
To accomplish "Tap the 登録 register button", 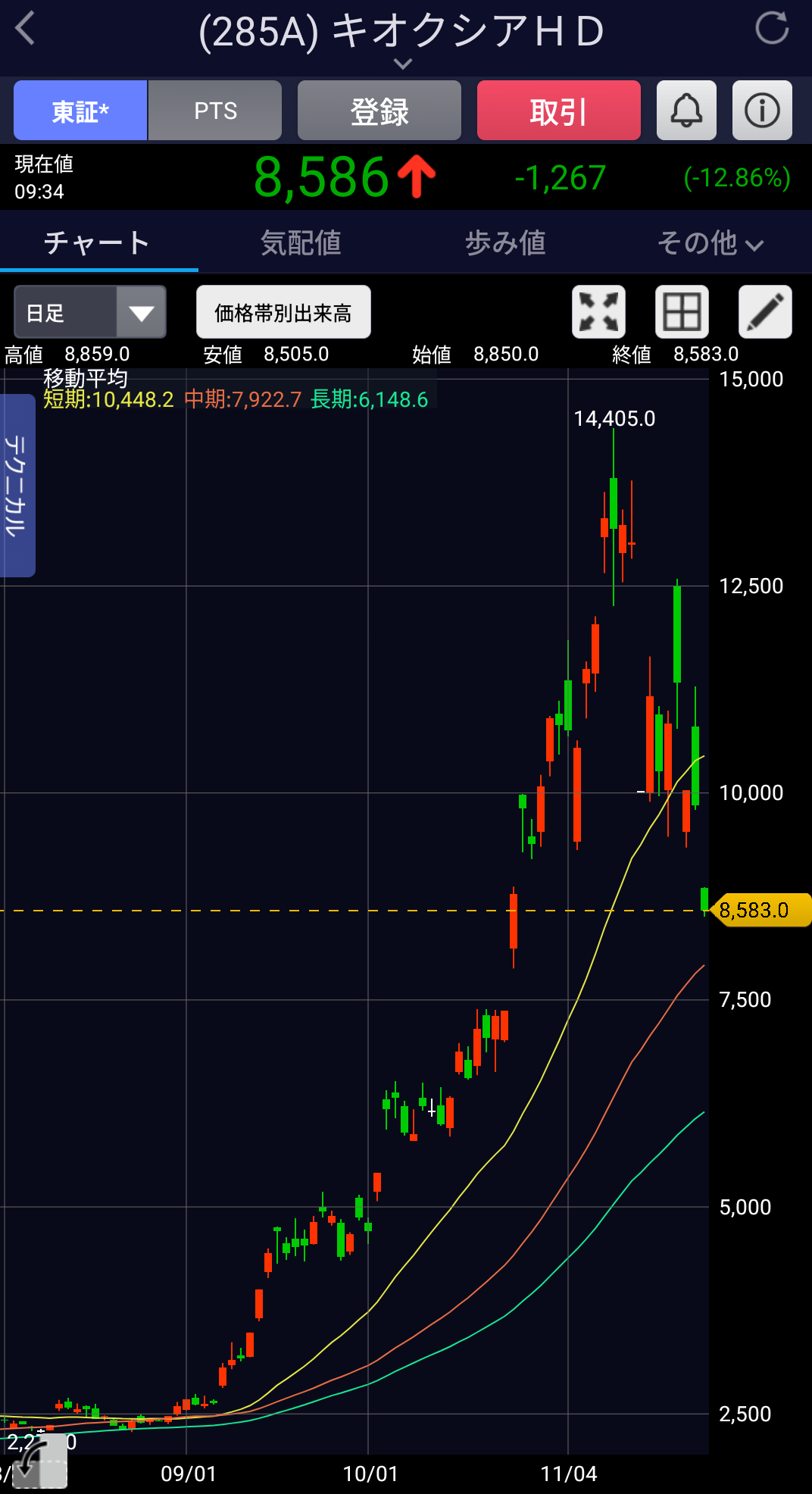I will pyautogui.click(x=379, y=111).
